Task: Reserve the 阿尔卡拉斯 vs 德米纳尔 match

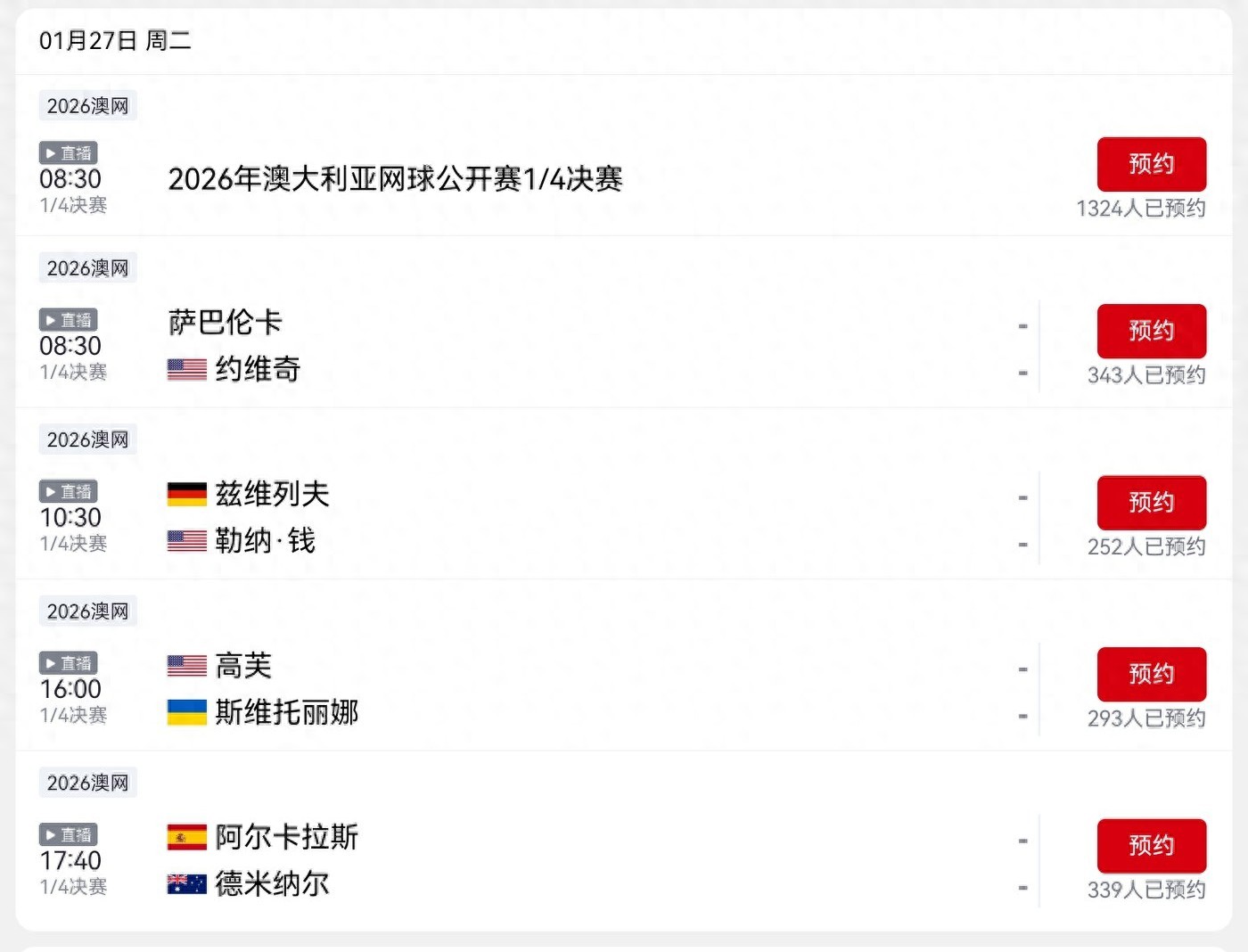Action: 1151,845
